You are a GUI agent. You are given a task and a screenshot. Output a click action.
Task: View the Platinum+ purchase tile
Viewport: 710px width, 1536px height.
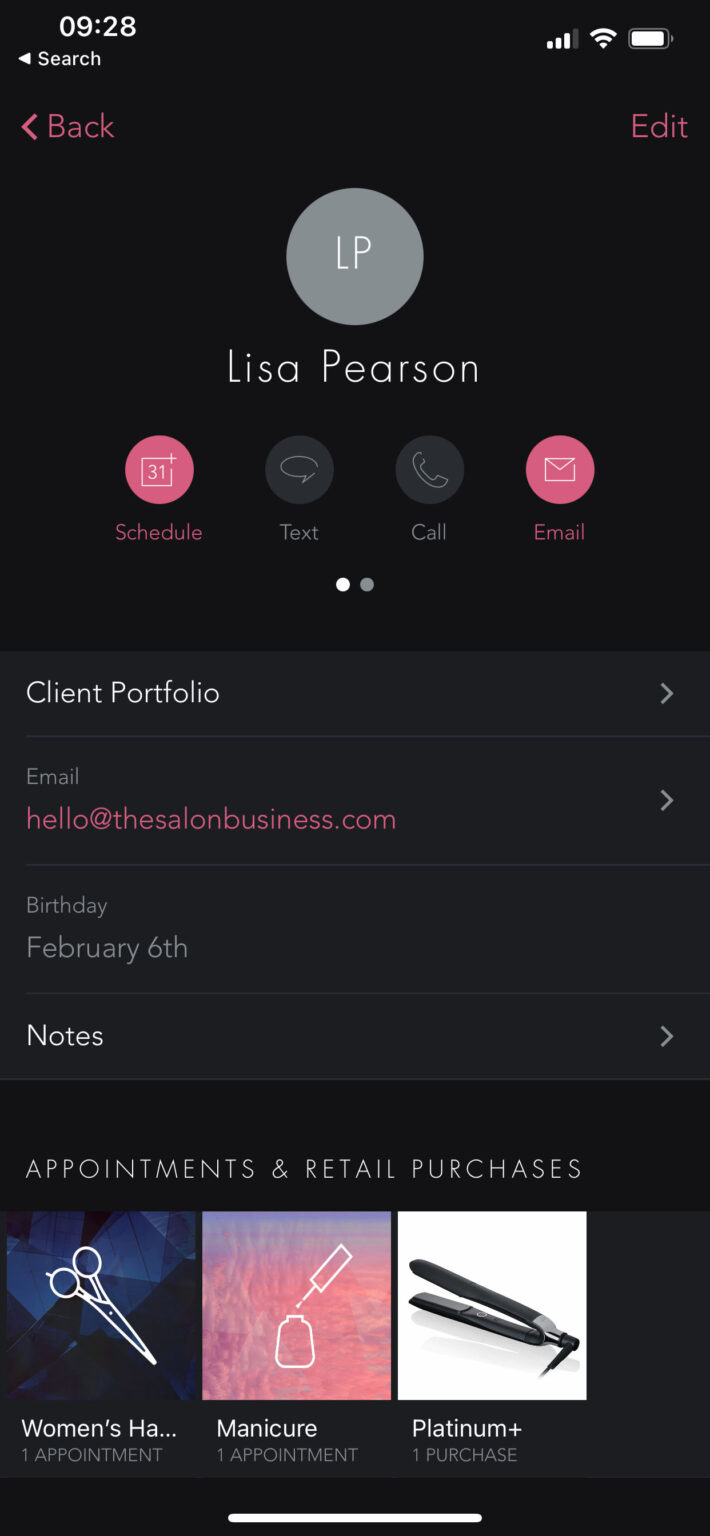point(492,1306)
